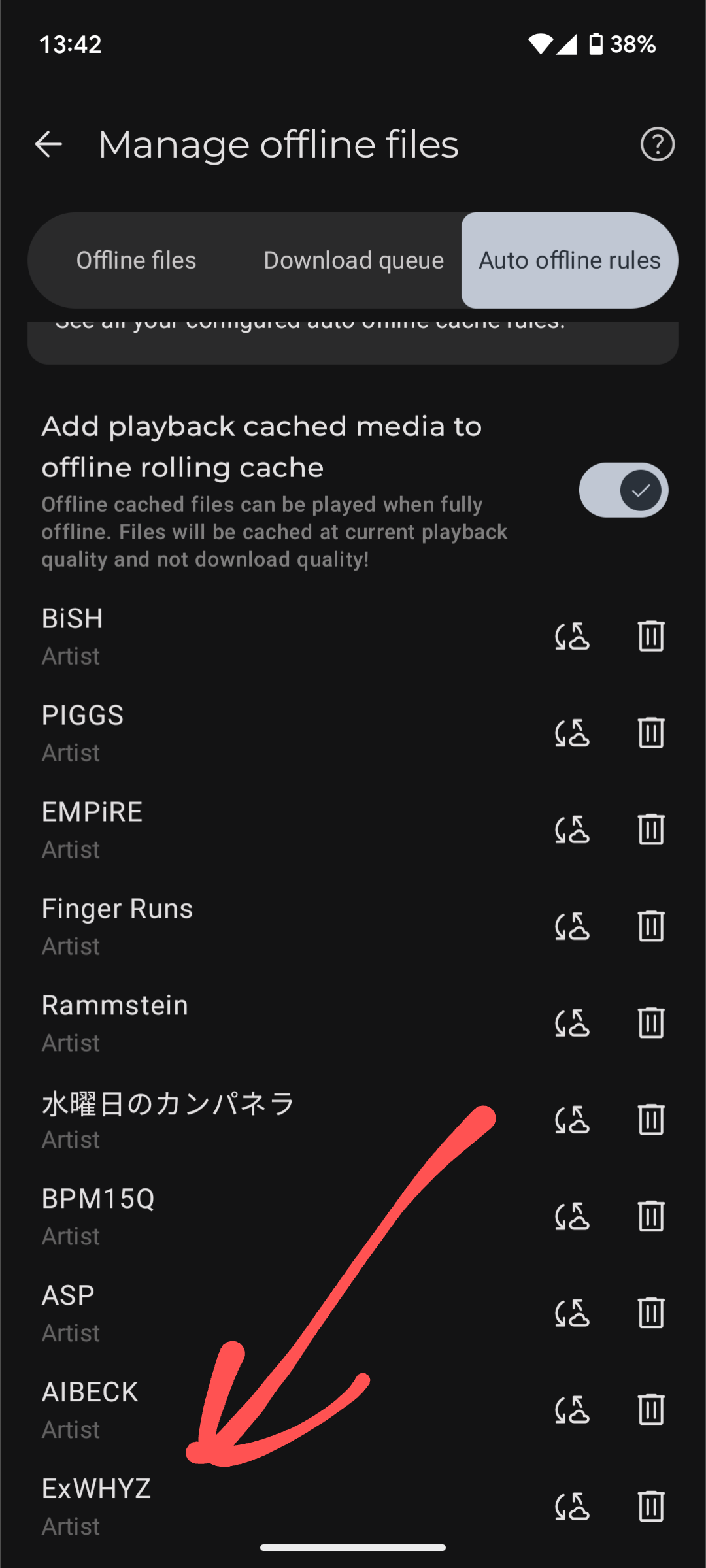706x1568 pixels.
Task: Sync the BiSH artist rule
Action: (572, 636)
